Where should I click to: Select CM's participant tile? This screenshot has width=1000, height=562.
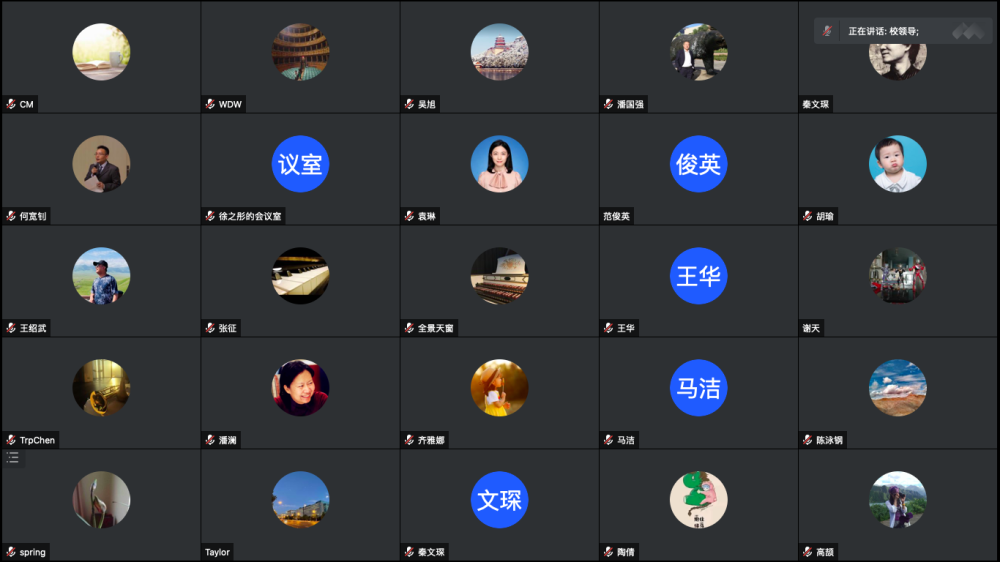click(x=101, y=56)
